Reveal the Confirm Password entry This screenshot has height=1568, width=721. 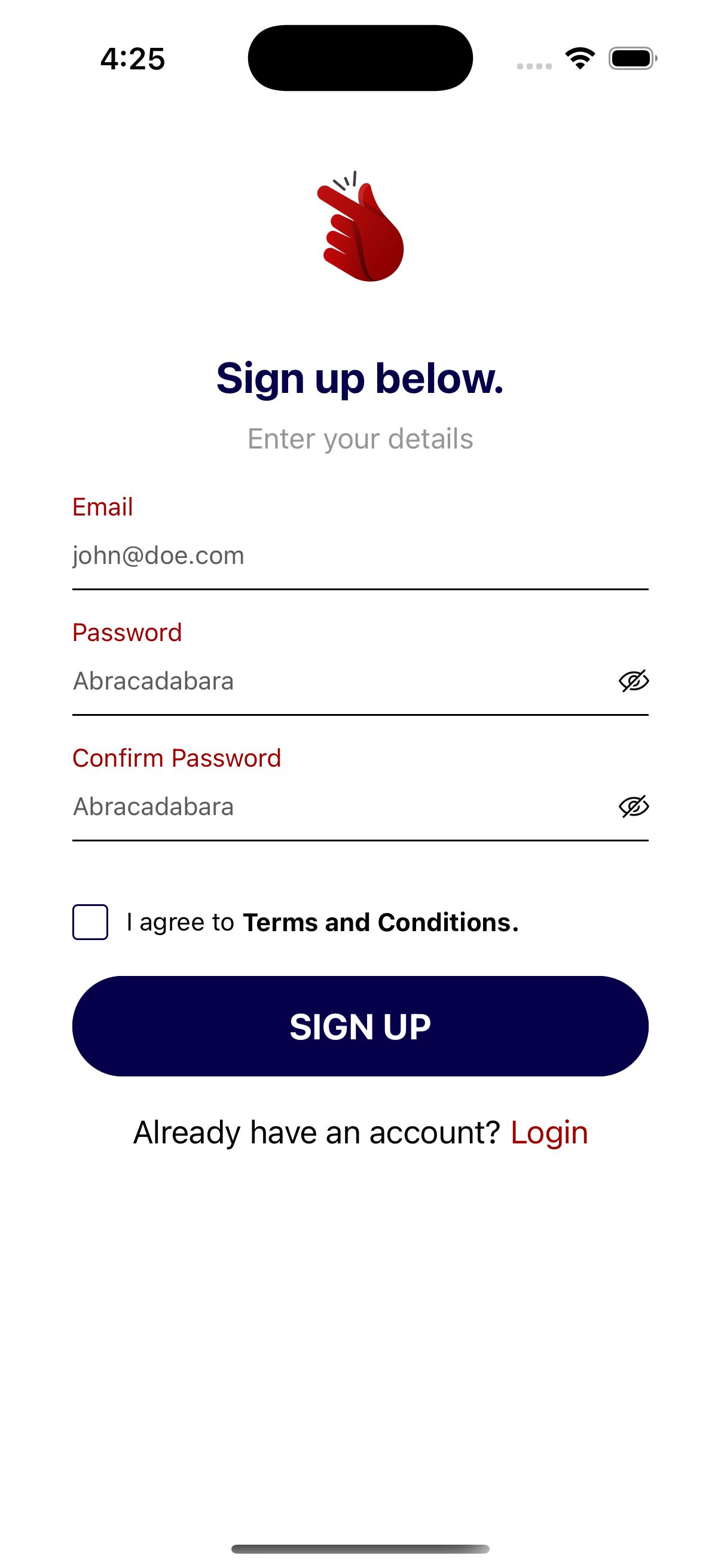(633, 807)
